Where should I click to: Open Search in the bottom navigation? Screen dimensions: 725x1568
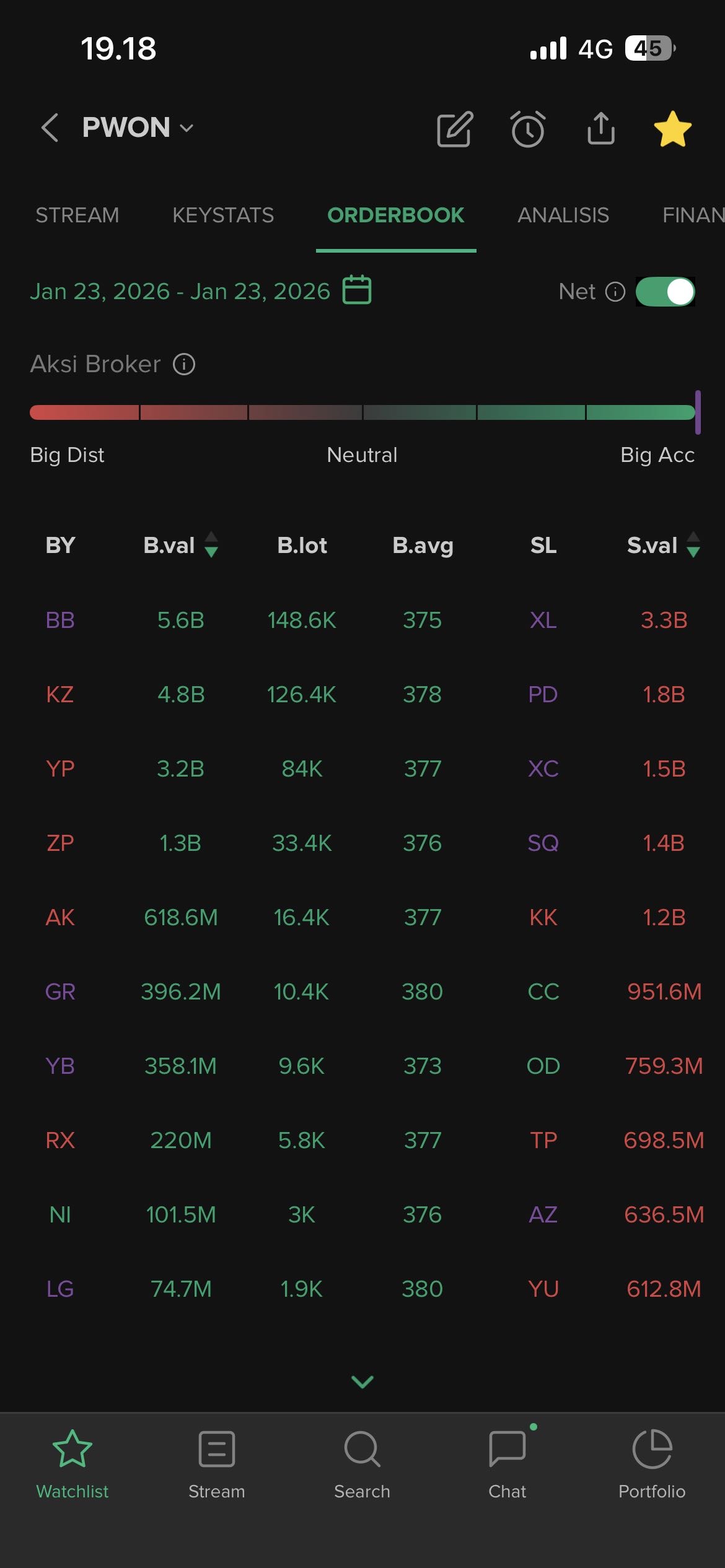coord(362,1461)
